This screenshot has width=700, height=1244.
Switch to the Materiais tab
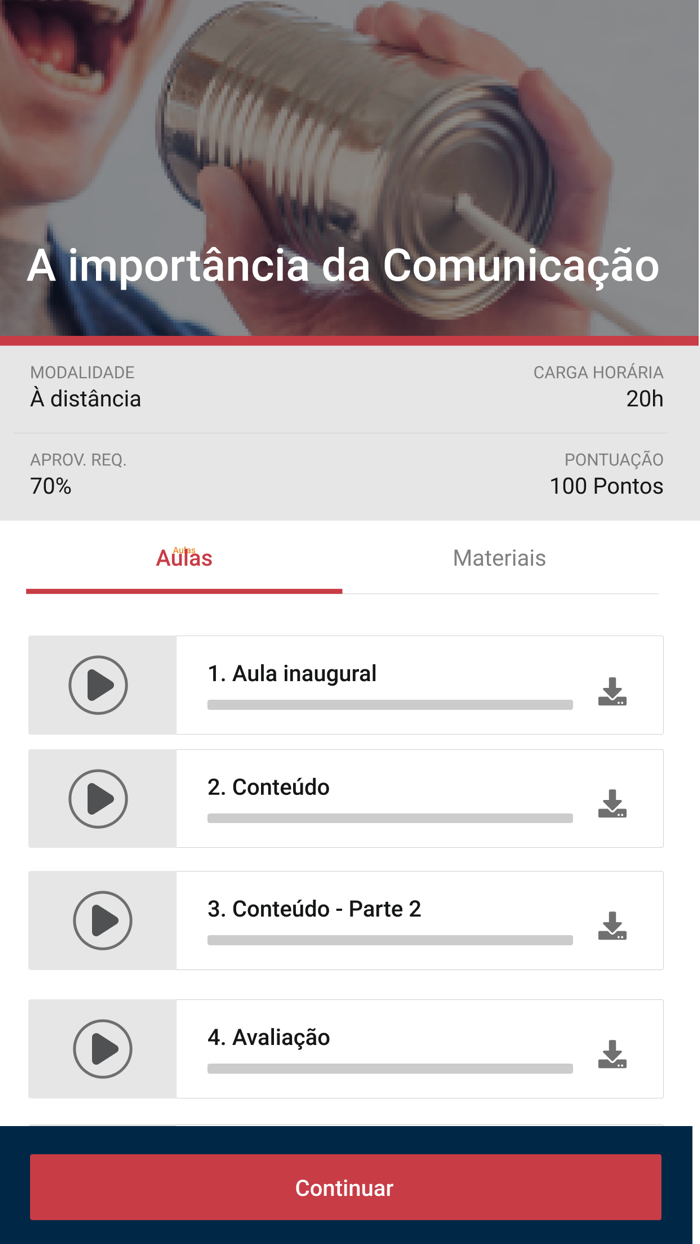(x=499, y=558)
